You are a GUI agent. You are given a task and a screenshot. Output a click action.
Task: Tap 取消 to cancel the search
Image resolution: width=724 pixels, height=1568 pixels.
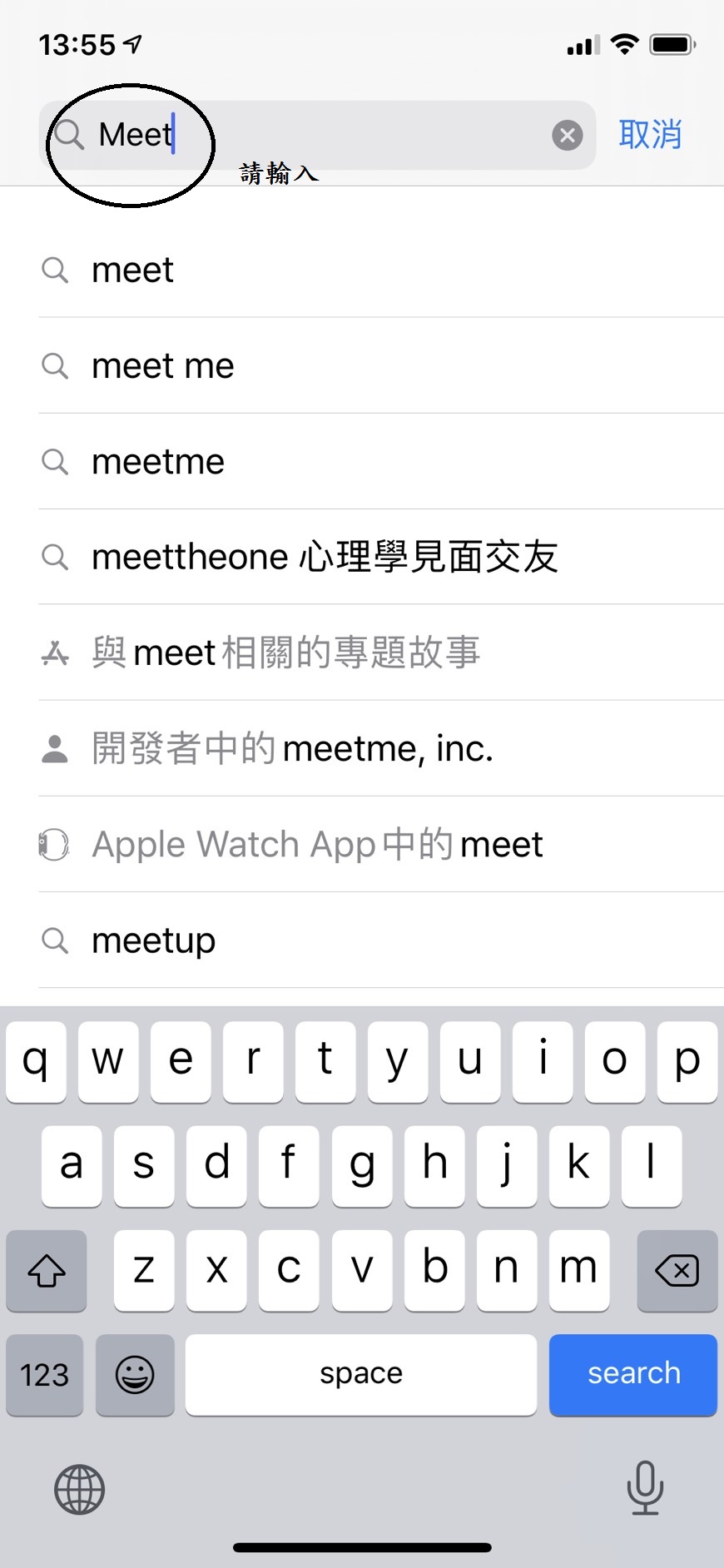click(650, 134)
